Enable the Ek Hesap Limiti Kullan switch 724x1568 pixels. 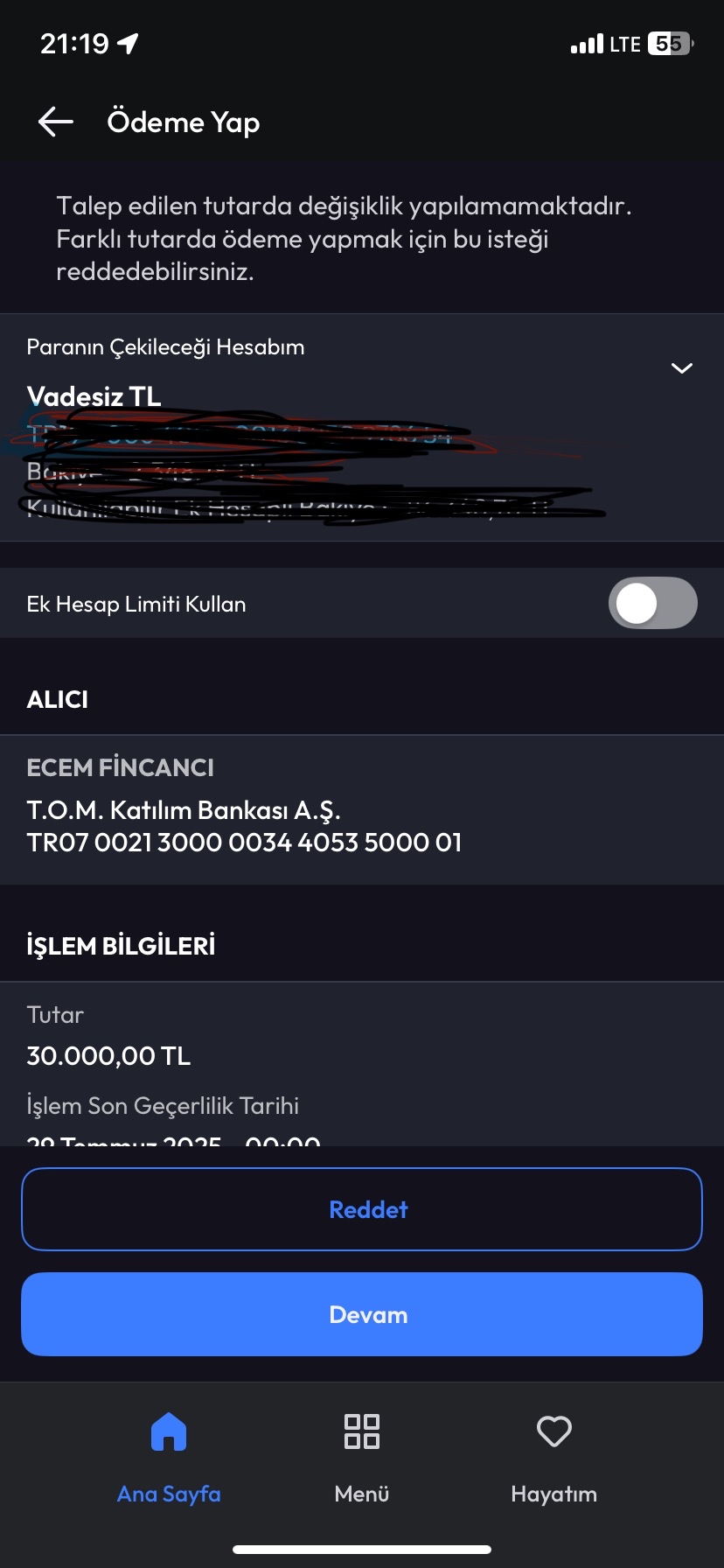(x=652, y=603)
